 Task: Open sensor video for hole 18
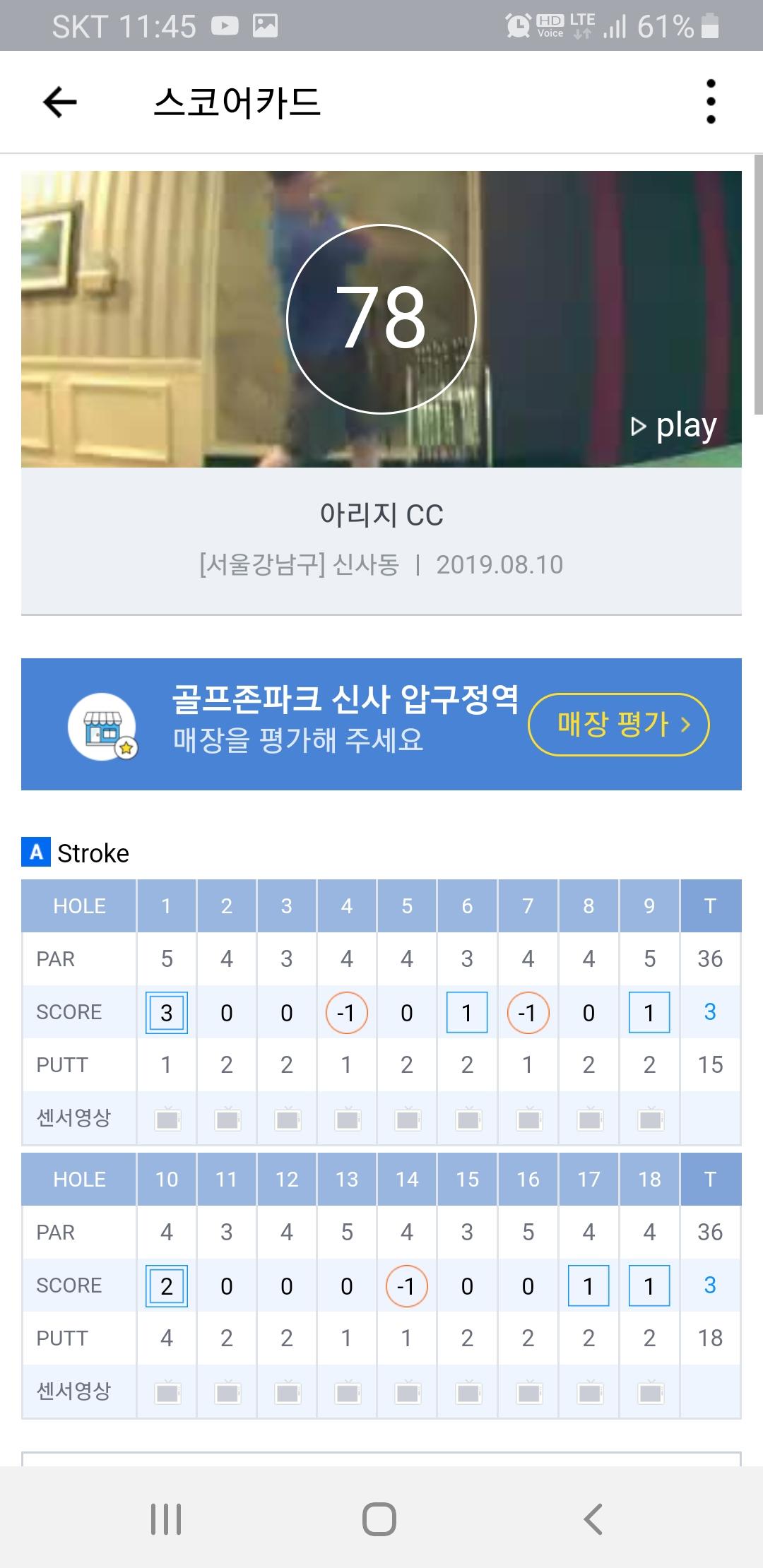[649, 1392]
